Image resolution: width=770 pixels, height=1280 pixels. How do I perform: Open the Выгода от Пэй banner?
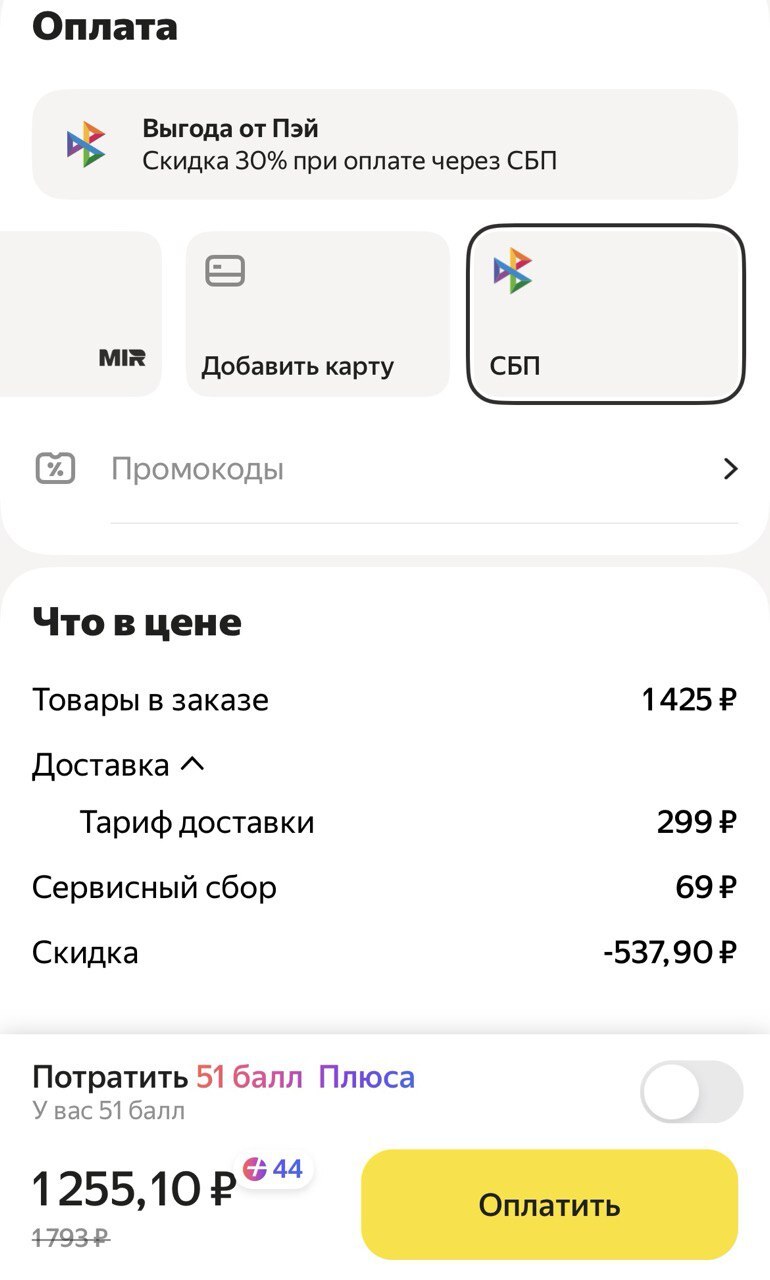(x=385, y=144)
